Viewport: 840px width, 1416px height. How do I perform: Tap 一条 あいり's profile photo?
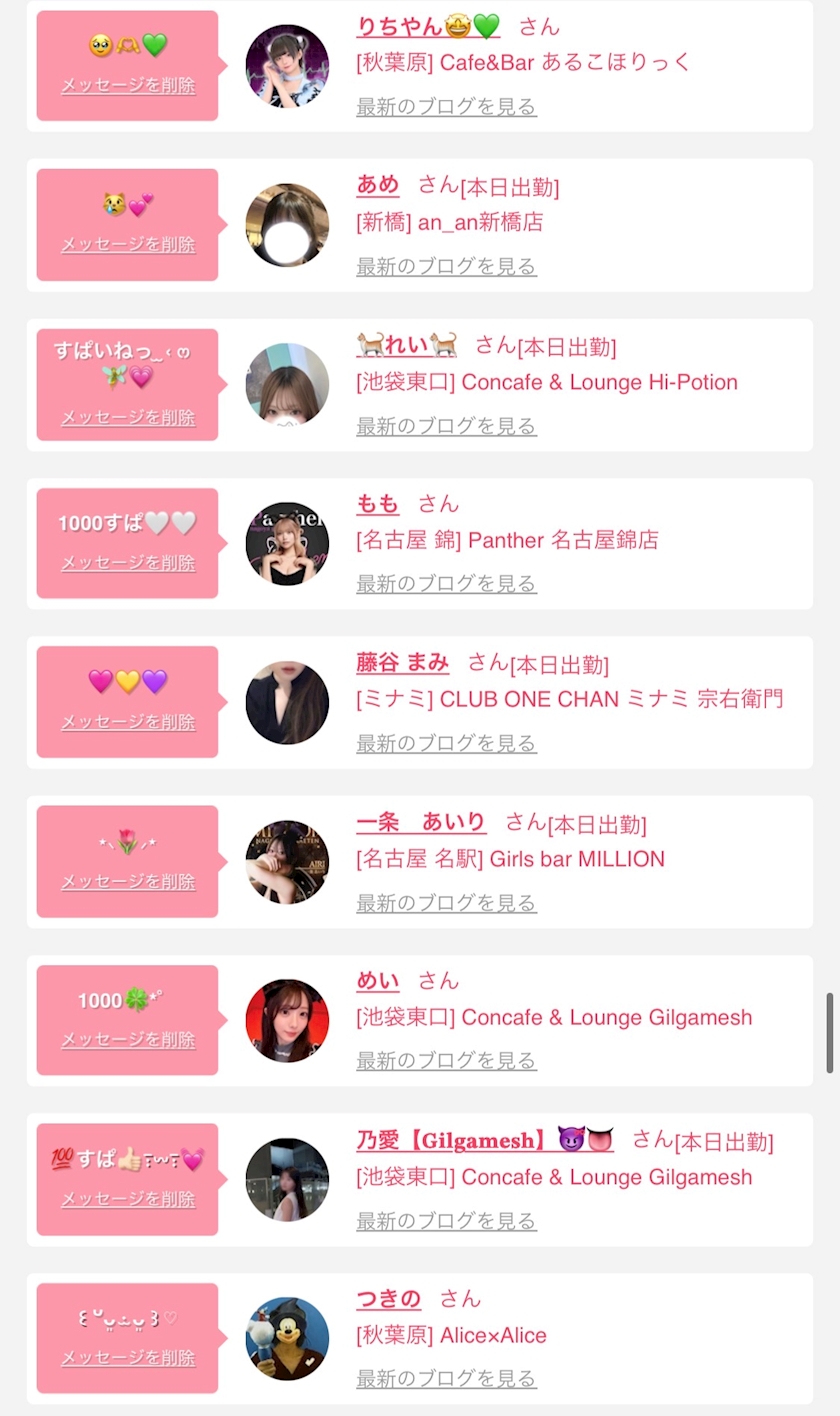tap(287, 862)
